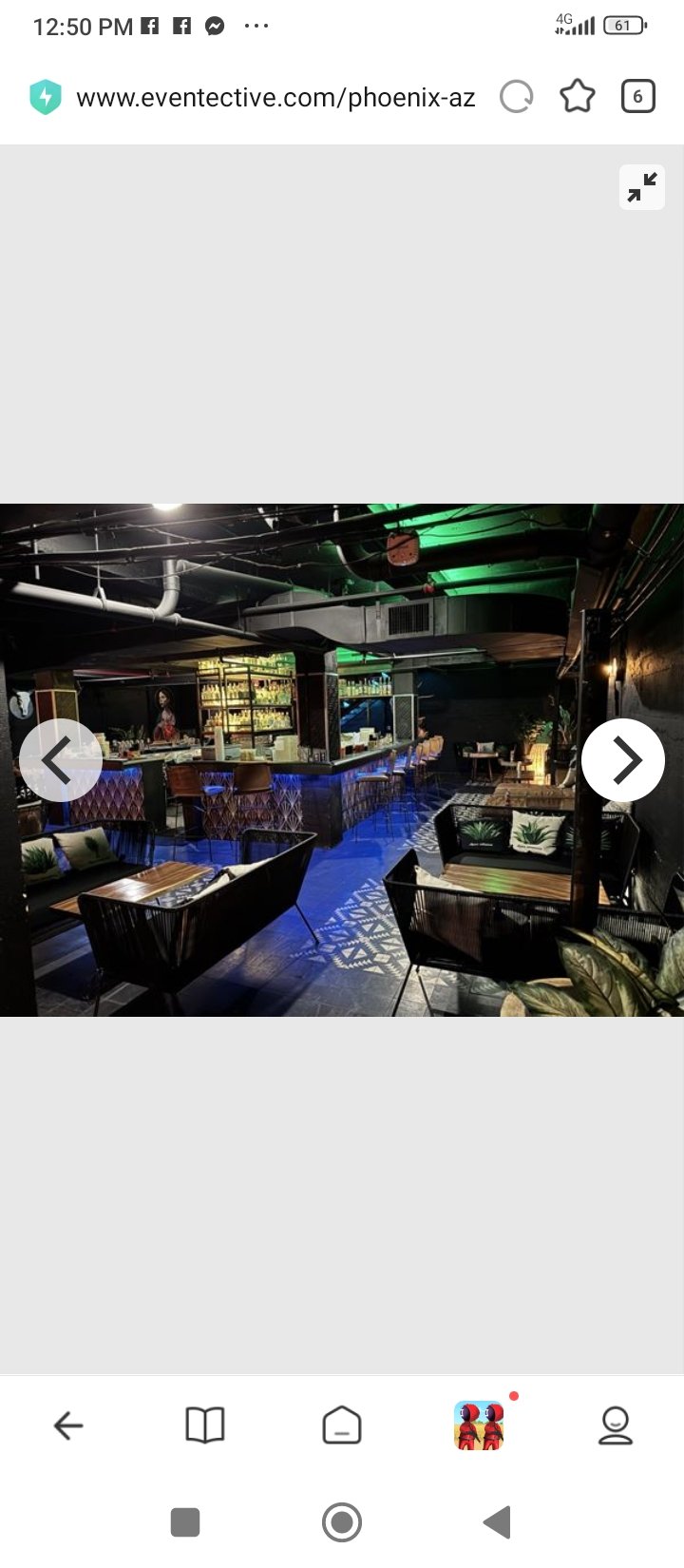Show the previous venue photo

coord(60,760)
